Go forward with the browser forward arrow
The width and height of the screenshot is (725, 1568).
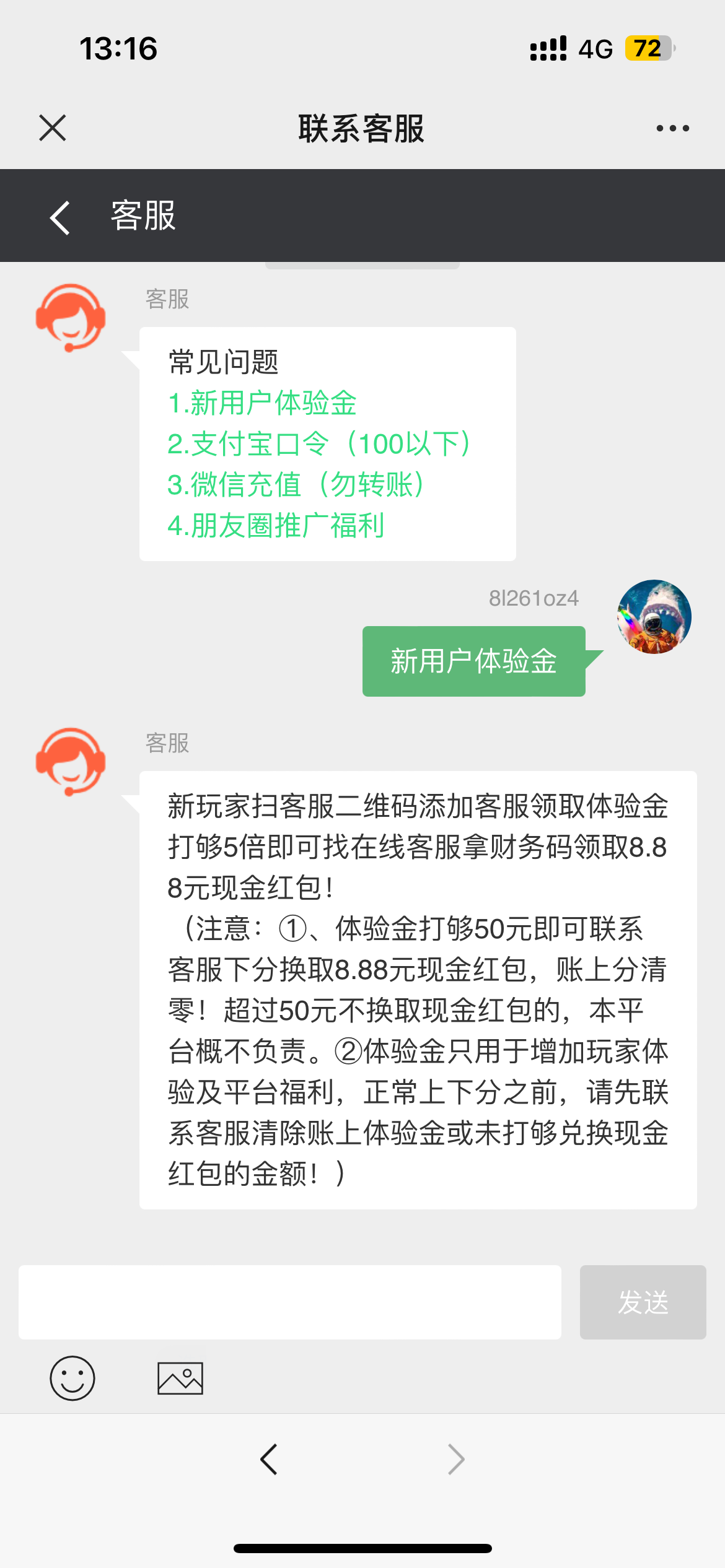click(456, 1460)
